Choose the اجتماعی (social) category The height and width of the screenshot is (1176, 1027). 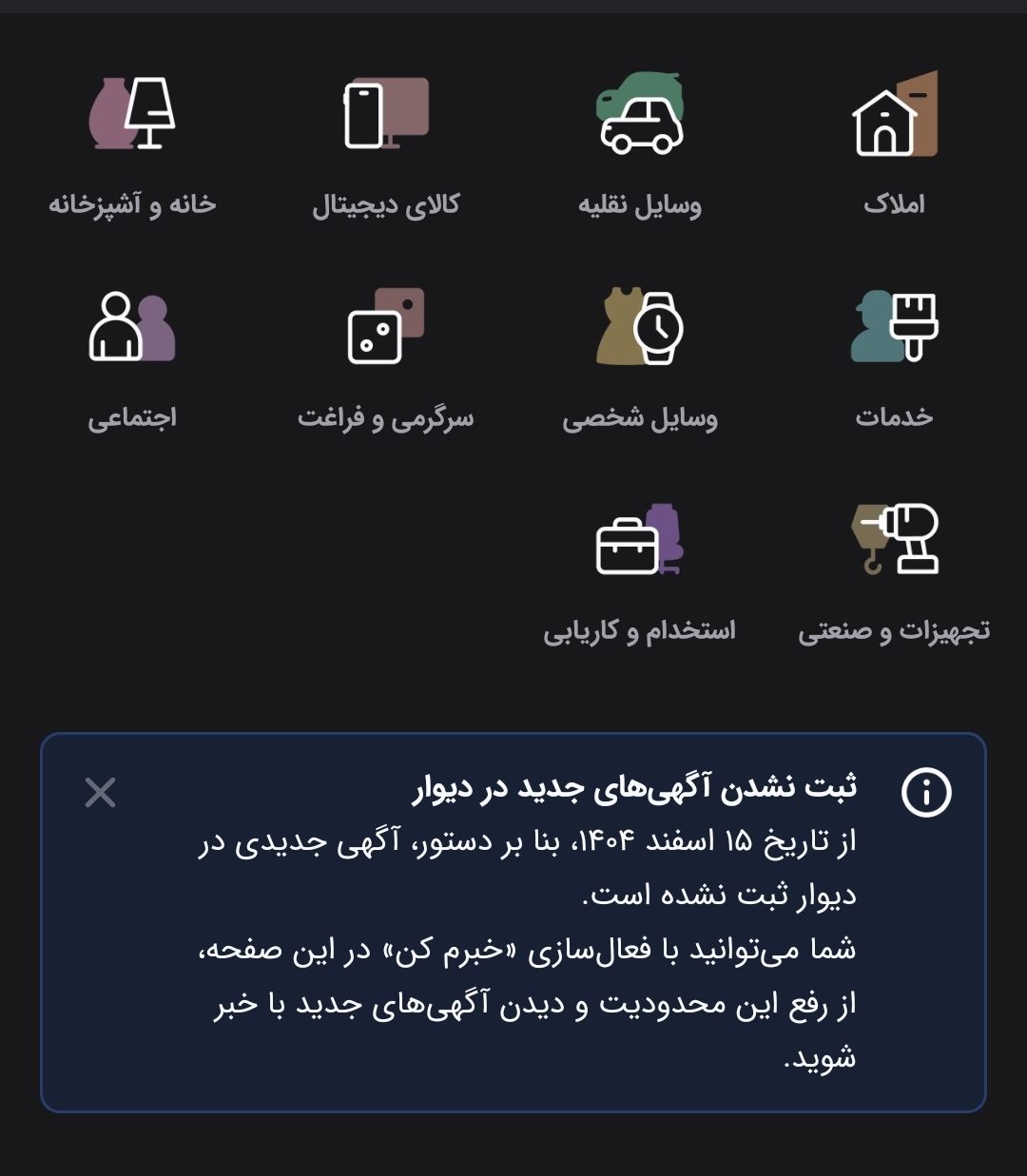[x=132, y=357]
